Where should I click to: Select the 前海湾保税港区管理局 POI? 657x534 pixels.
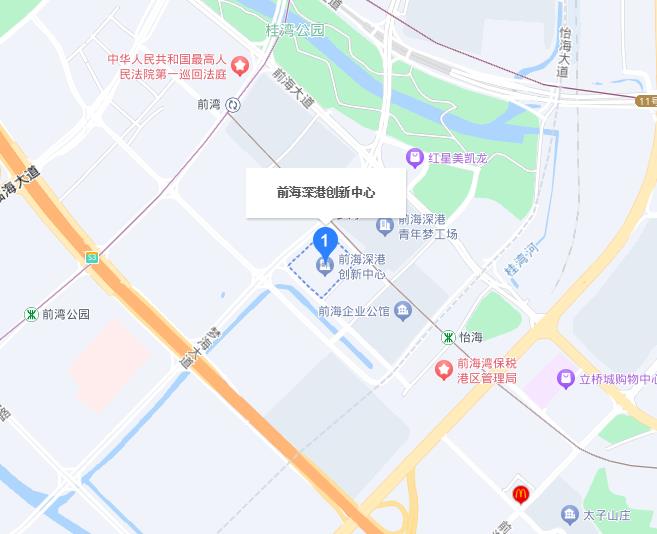tap(444, 370)
